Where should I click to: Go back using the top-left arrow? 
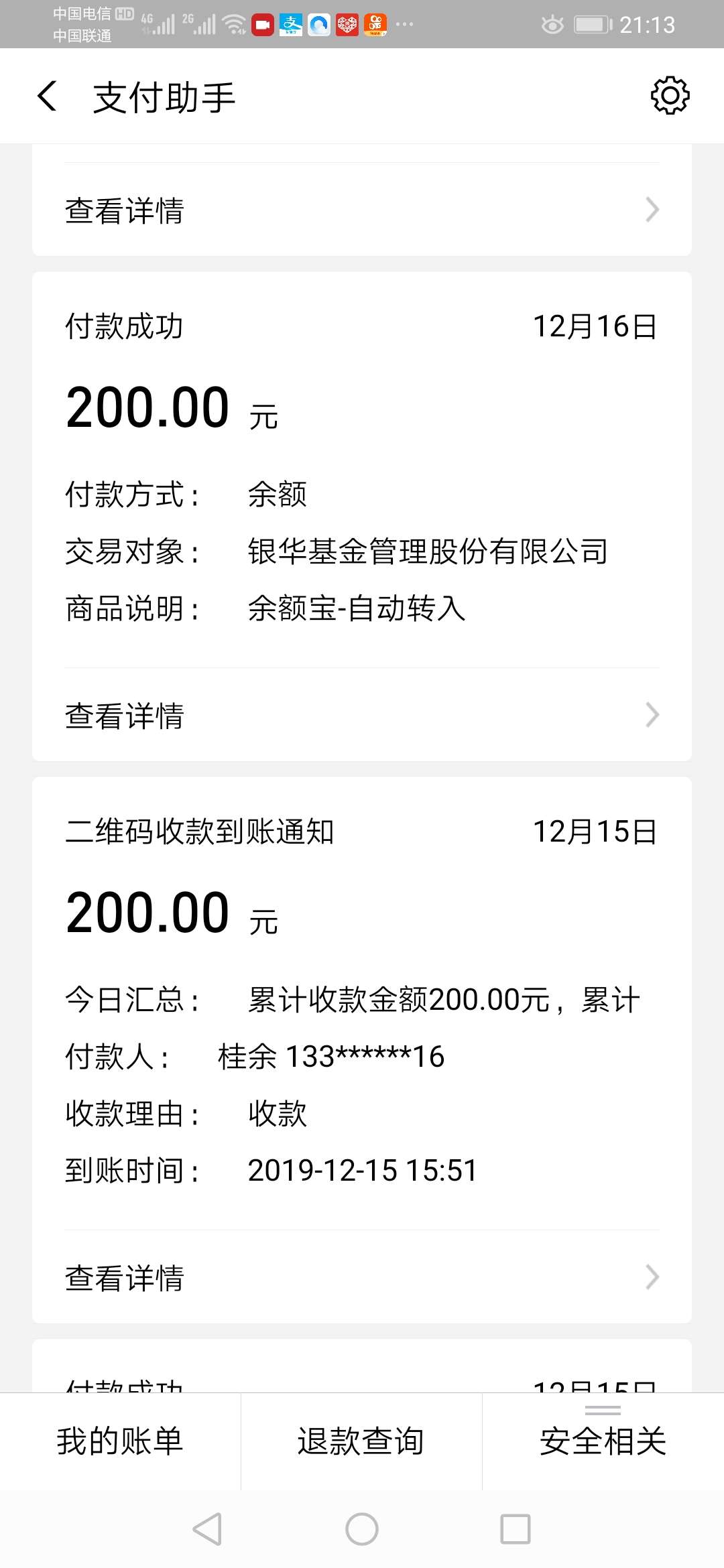[47, 96]
